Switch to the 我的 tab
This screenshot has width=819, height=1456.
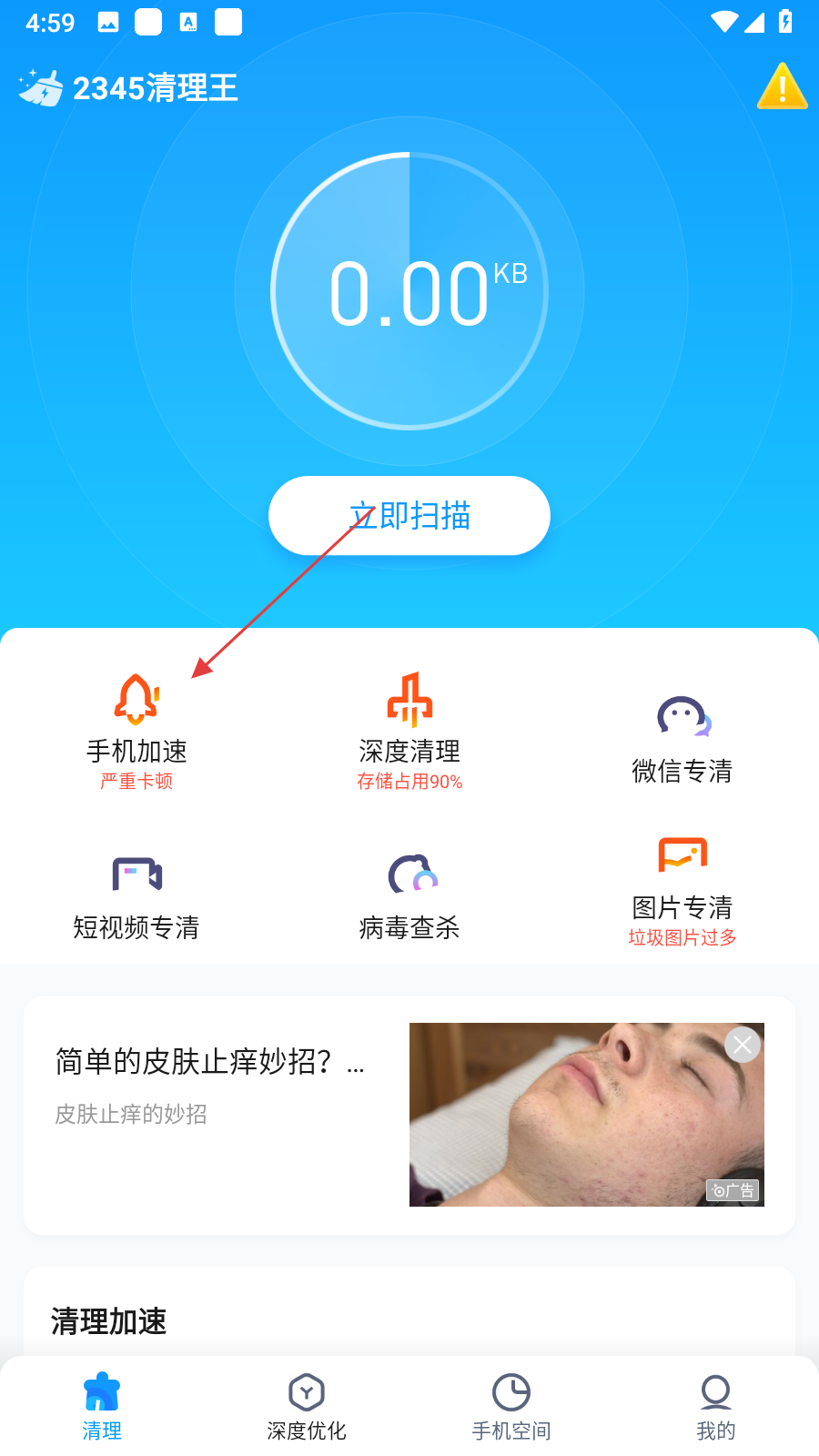coord(716,1407)
